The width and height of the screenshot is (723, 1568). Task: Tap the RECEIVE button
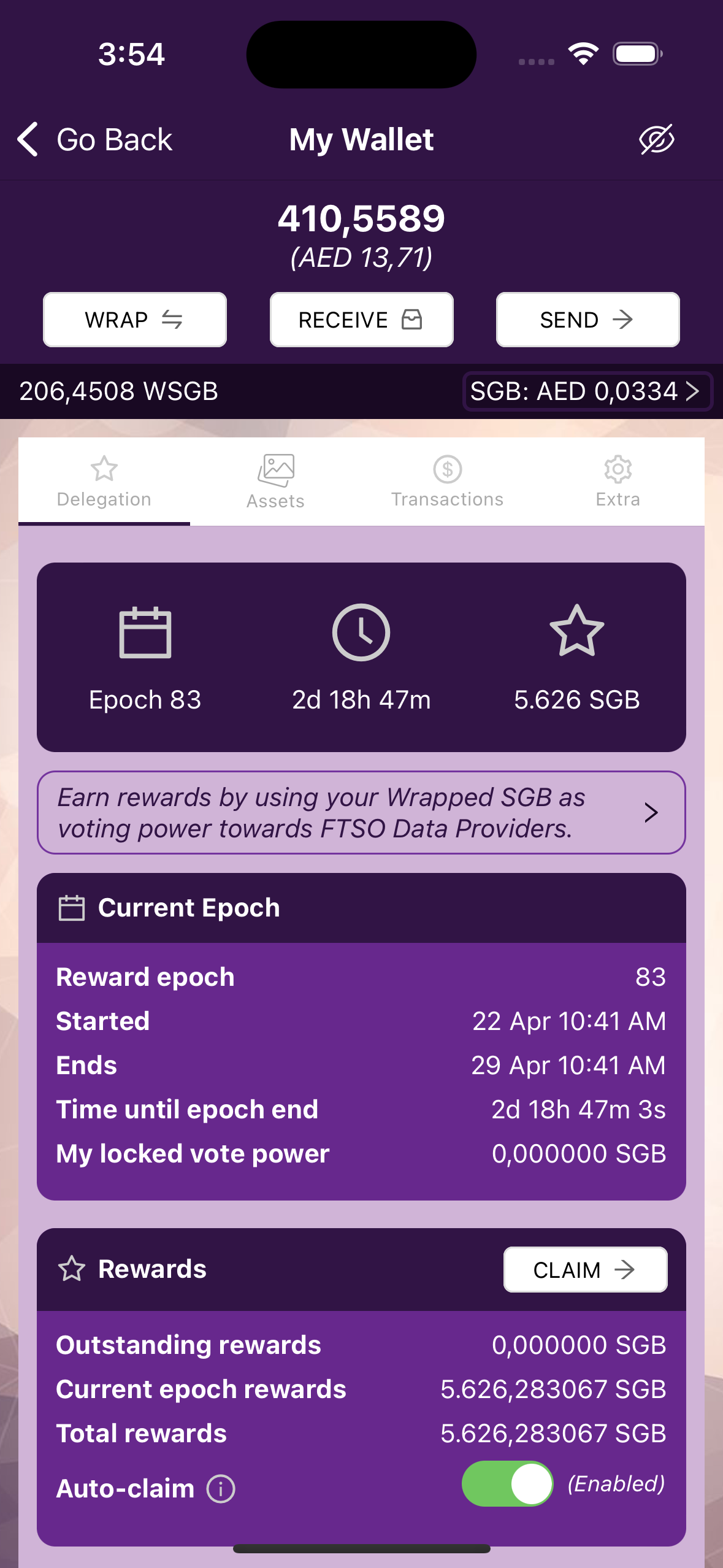(361, 320)
